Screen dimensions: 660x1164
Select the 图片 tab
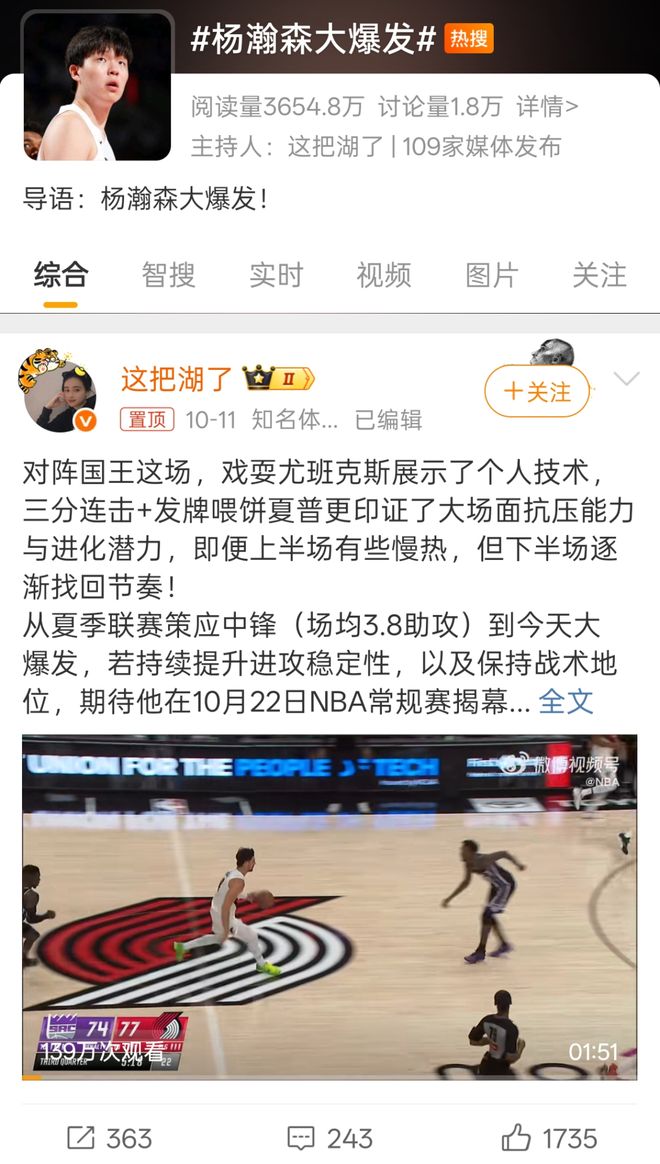point(492,275)
